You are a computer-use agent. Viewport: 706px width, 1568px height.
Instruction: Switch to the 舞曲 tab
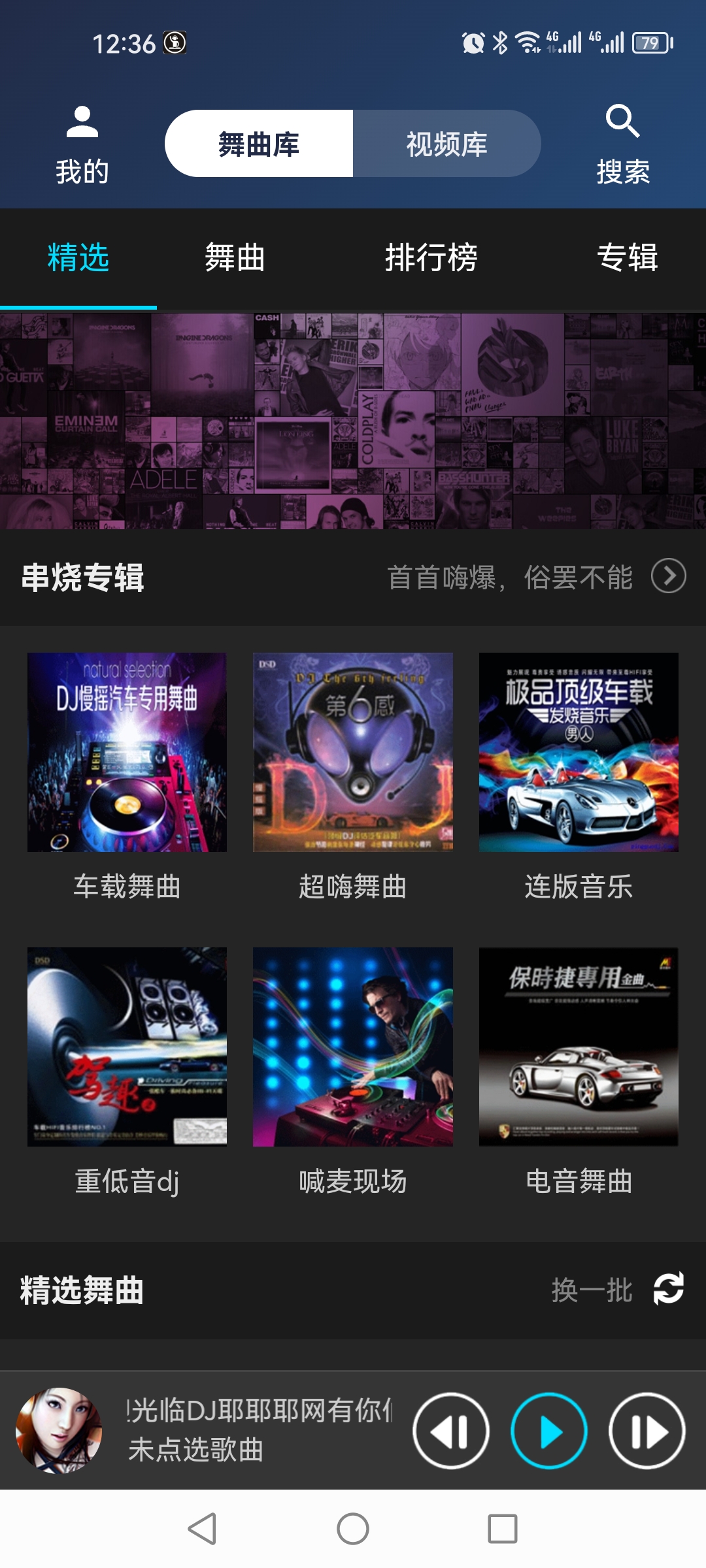click(x=235, y=257)
